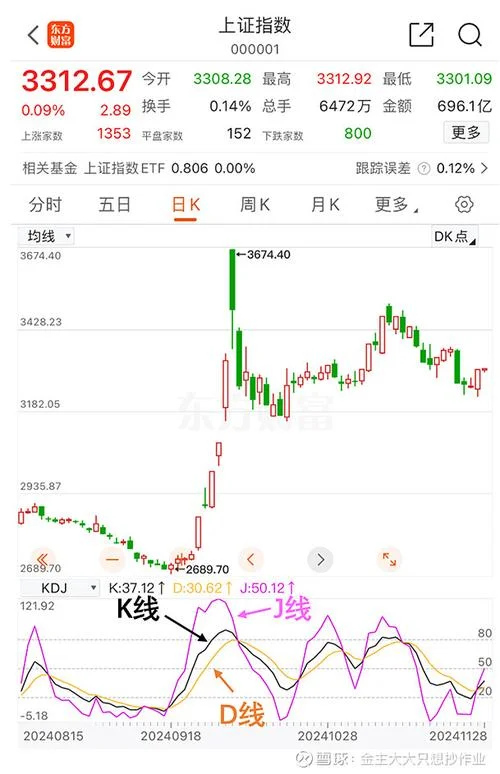Go back using the top-left arrow
Image resolution: width=500 pixels, height=774 pixels.
[33, 35]
